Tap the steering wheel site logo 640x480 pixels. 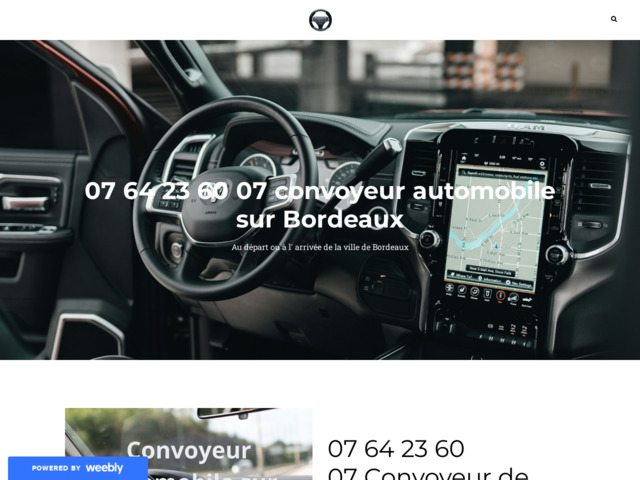pos(320,20)
